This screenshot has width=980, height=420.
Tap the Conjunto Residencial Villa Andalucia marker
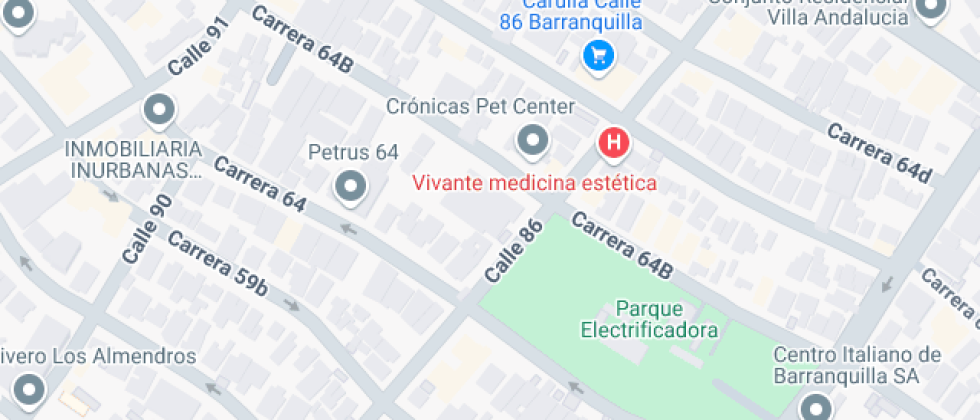coord(932,8)
